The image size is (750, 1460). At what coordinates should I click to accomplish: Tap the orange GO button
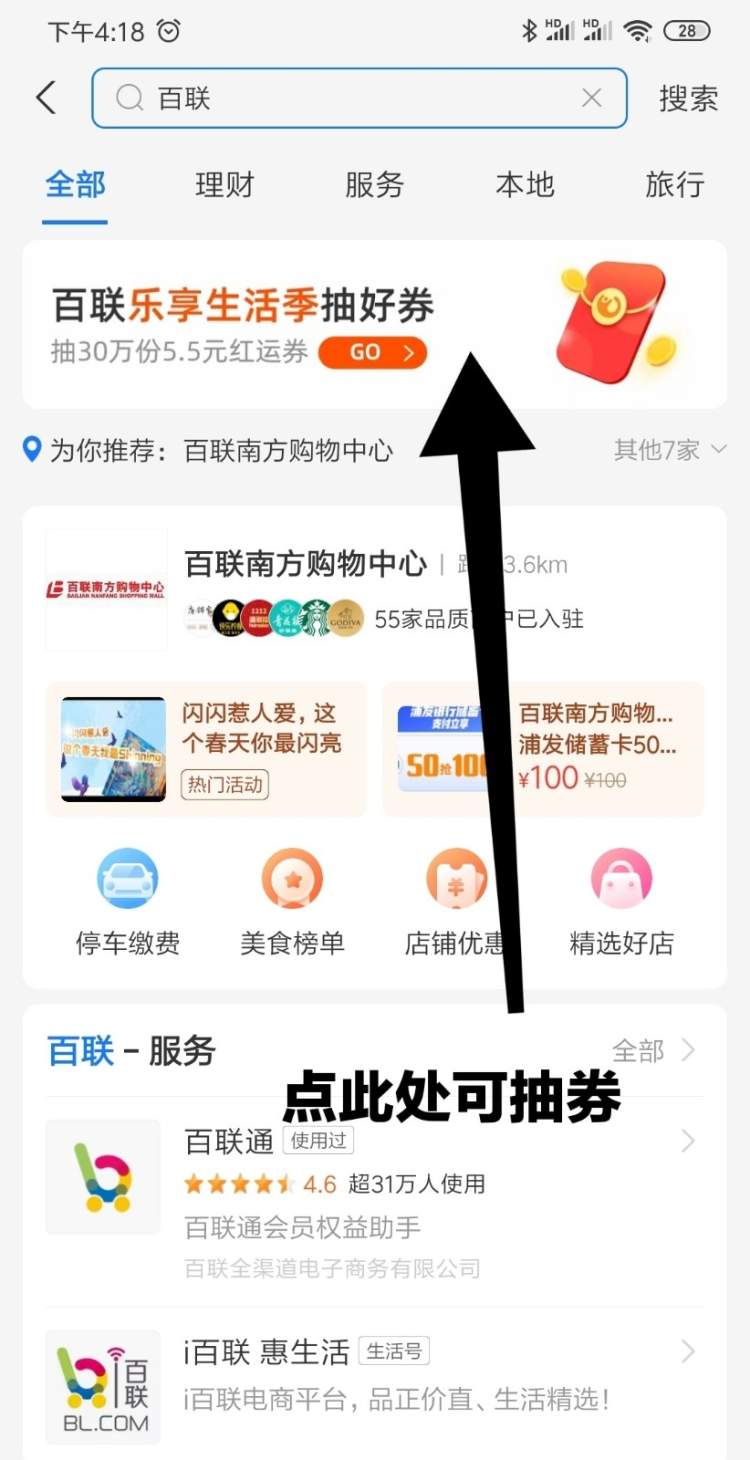click(x=372, y=352)
